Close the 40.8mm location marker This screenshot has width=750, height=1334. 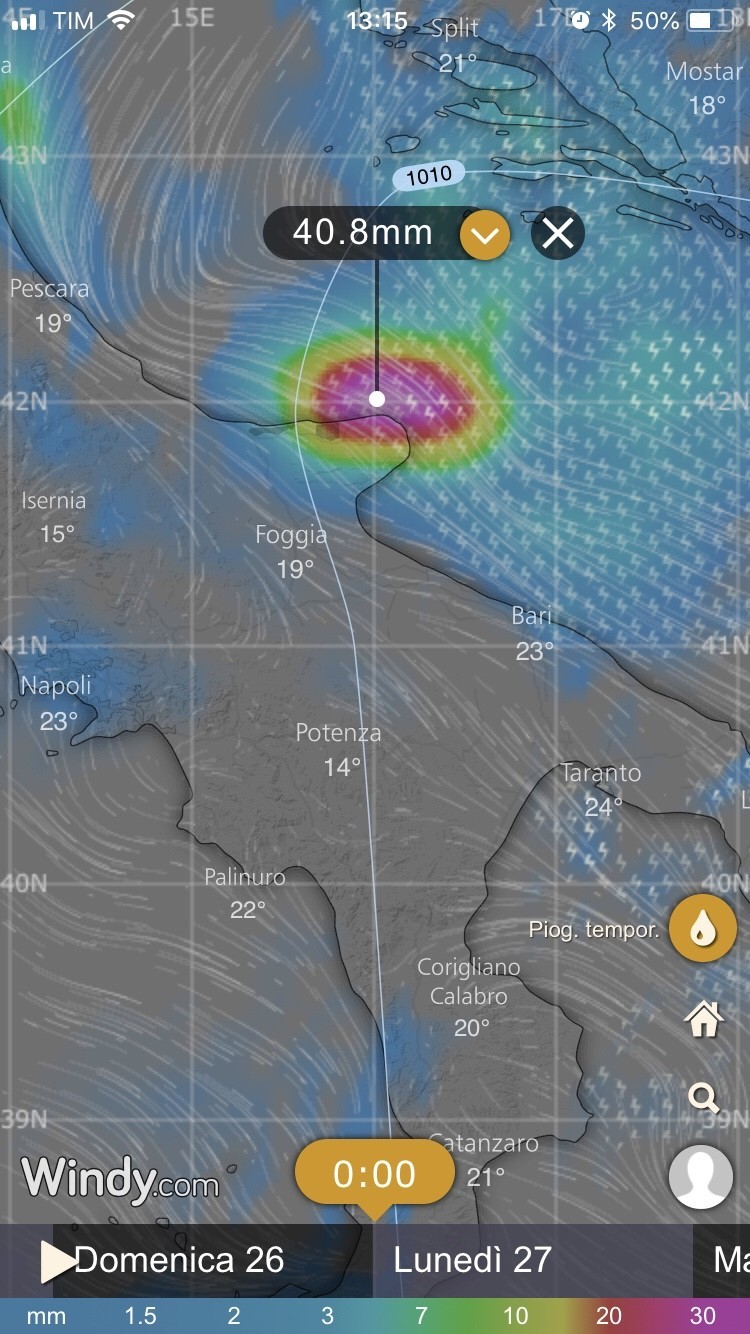[x=558, y=234]
